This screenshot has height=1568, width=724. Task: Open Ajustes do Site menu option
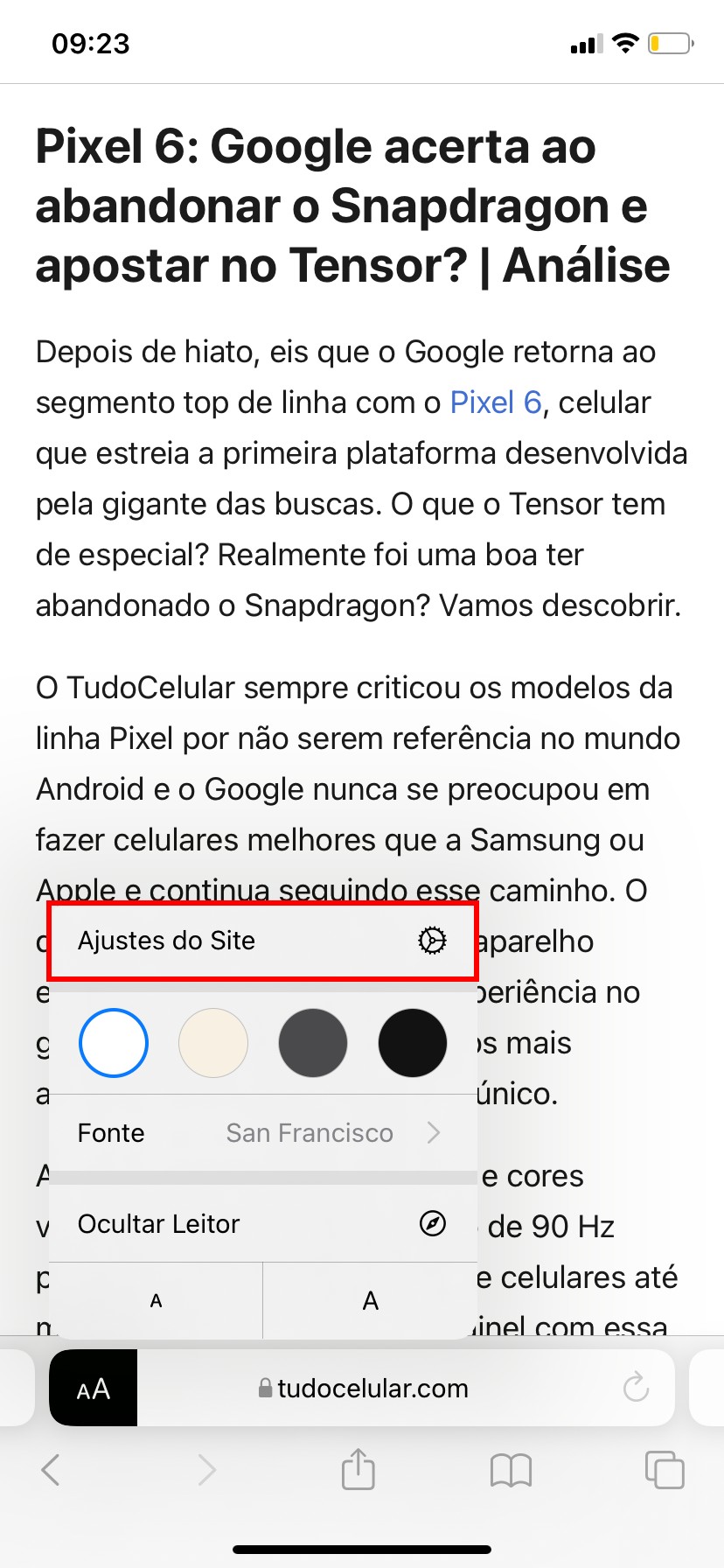[x=261, y=941]
